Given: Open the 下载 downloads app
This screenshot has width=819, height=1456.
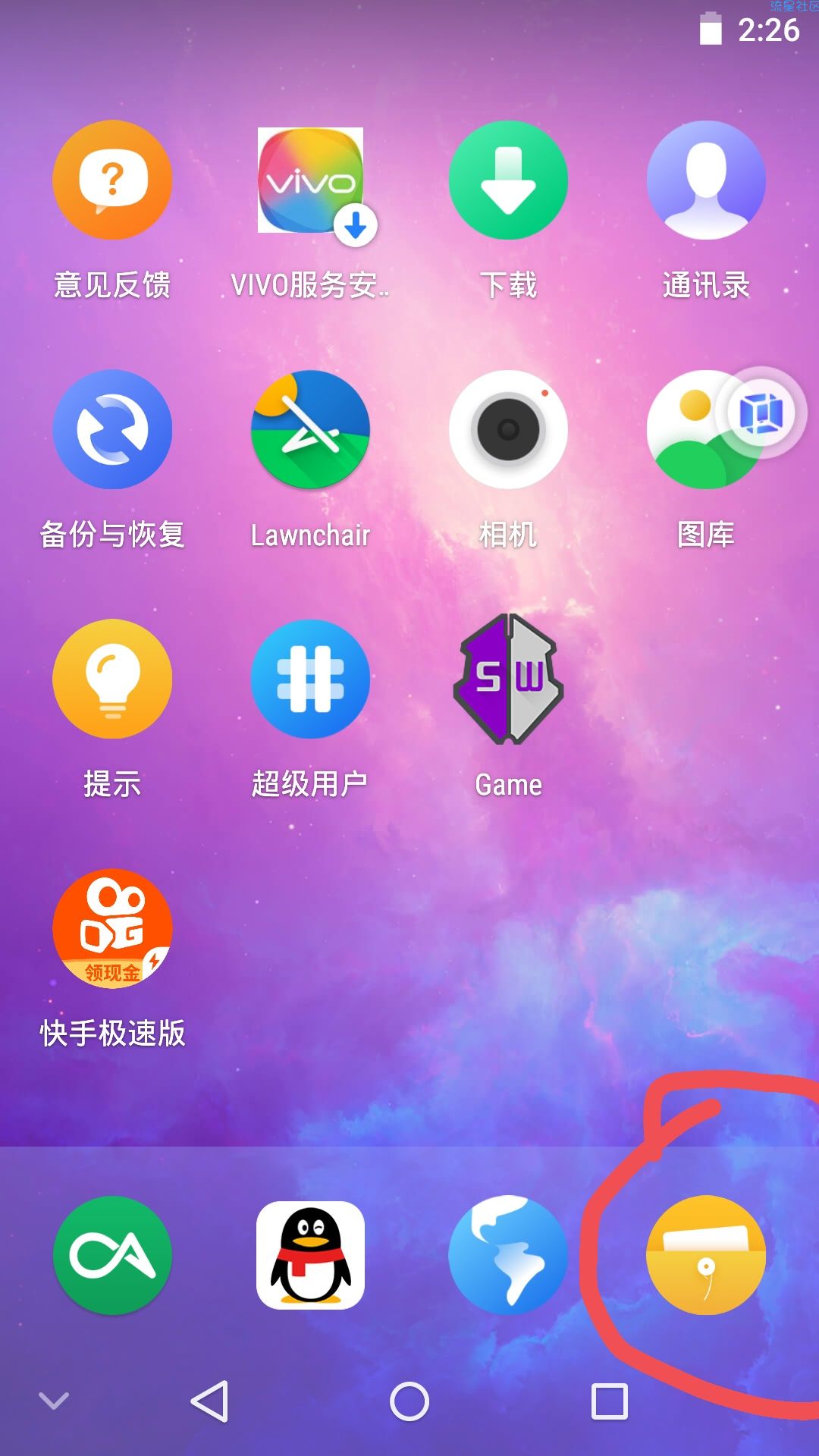Looking at the screenshot, I should pos(508,180).
